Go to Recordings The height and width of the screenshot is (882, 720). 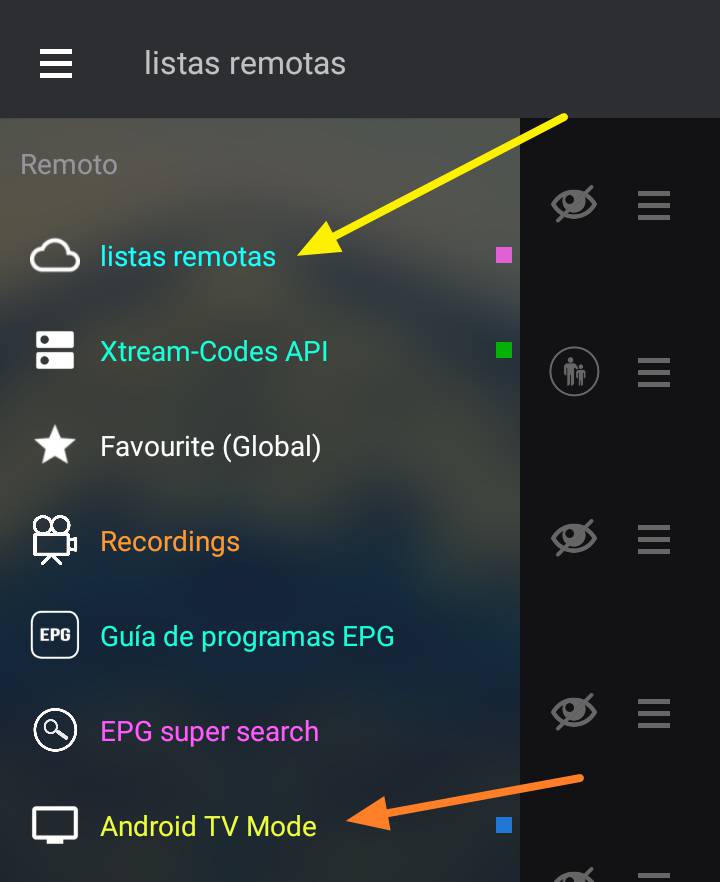(x=260, y=541)
